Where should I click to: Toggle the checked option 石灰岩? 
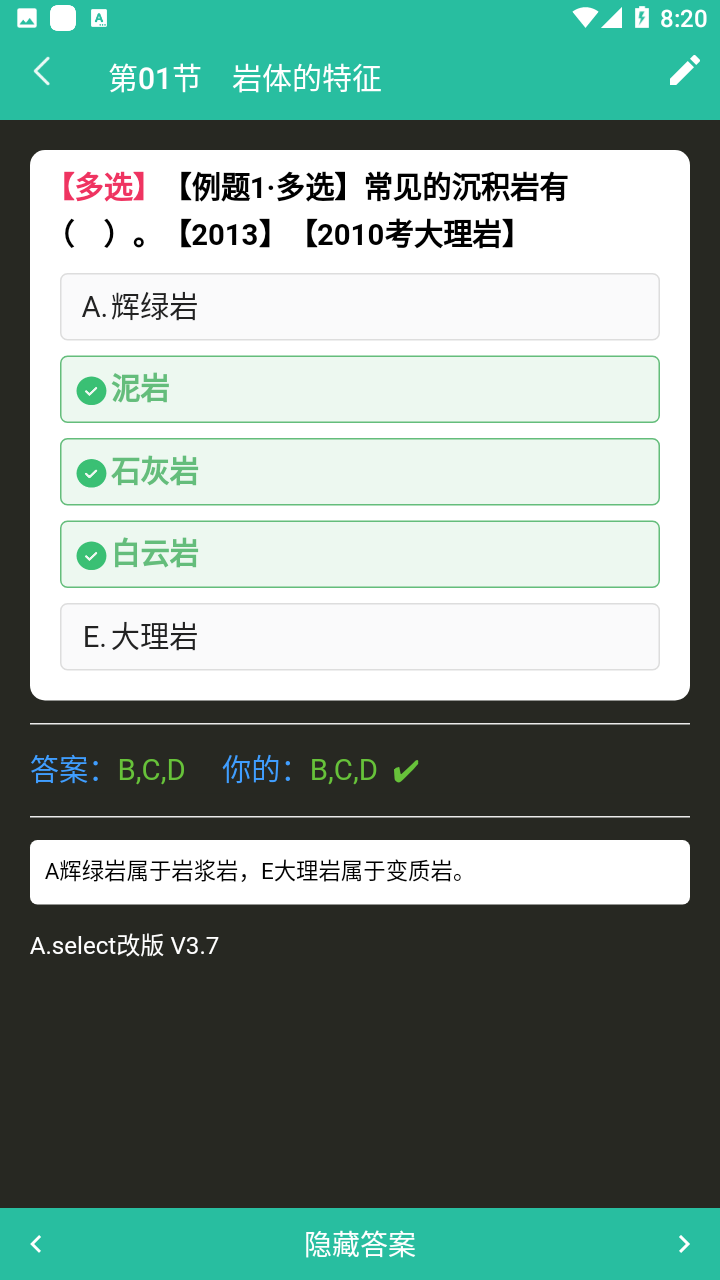[360, 472]
